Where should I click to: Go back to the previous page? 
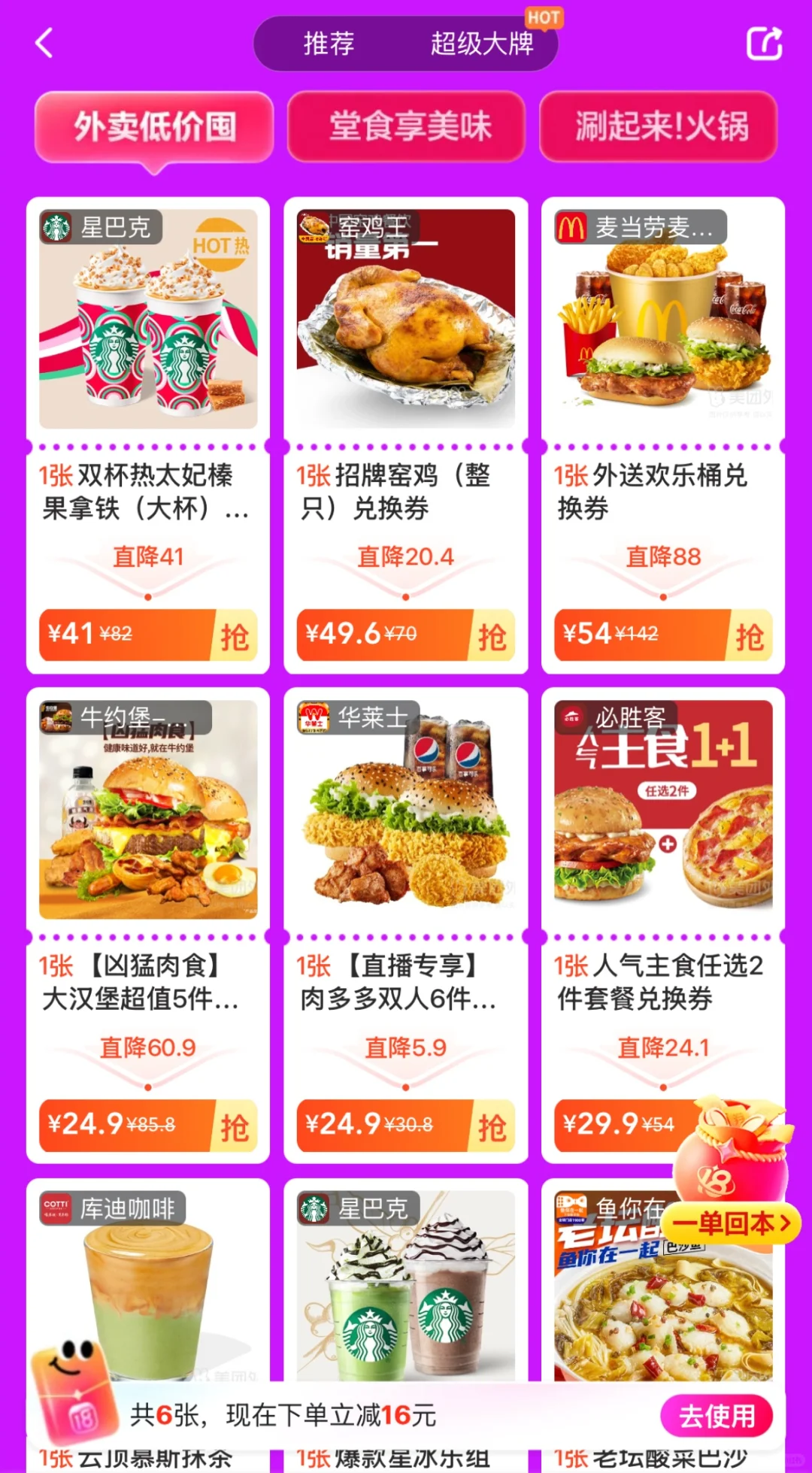(44, 43)
